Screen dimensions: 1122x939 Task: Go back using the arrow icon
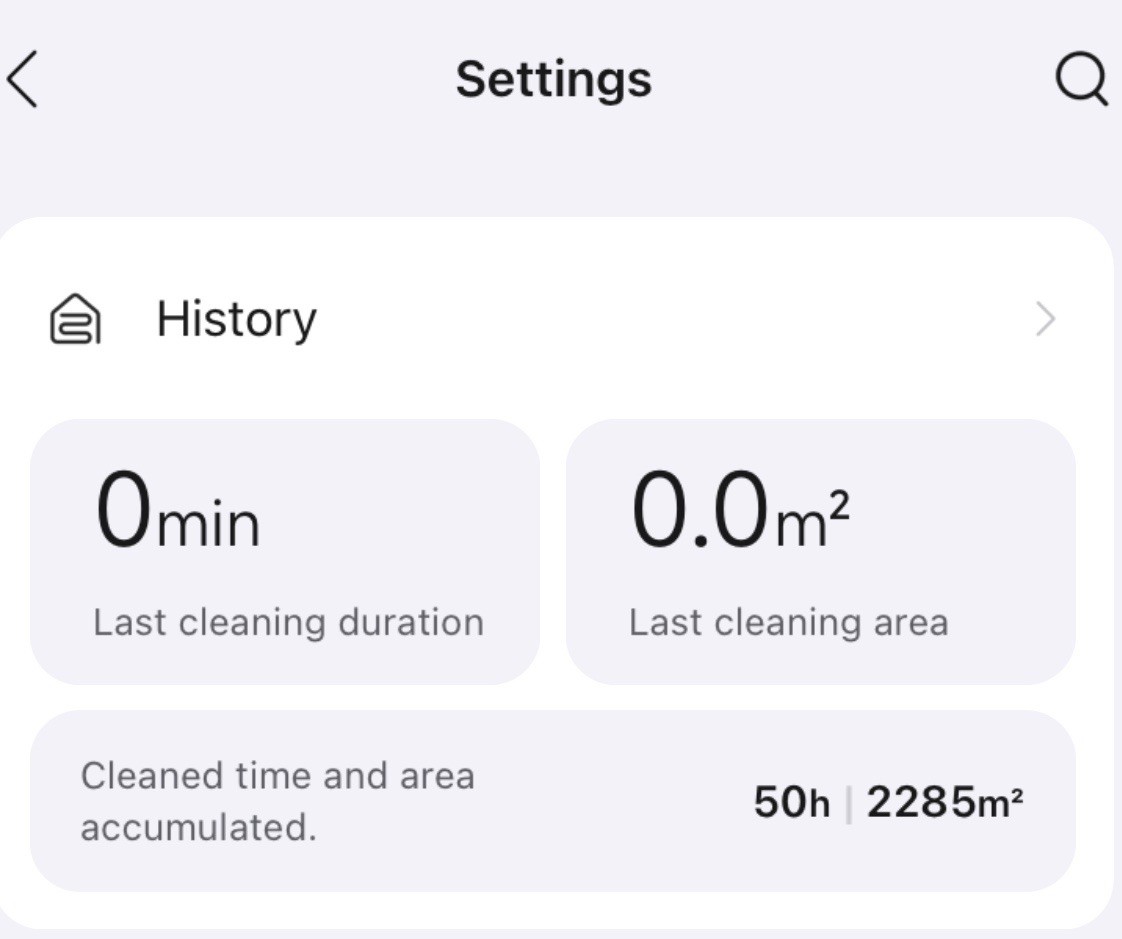pos(22,80)
